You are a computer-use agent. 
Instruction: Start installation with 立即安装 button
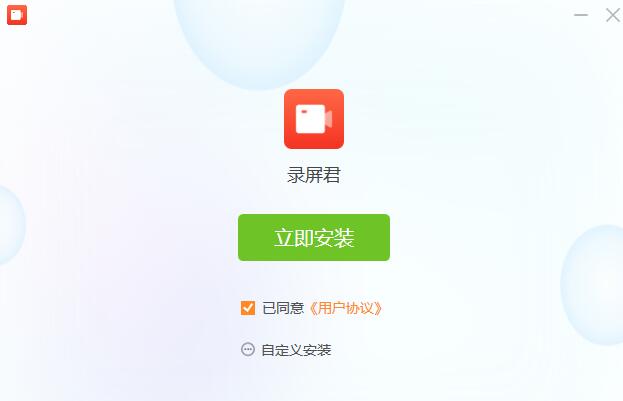tap(313, 238)
